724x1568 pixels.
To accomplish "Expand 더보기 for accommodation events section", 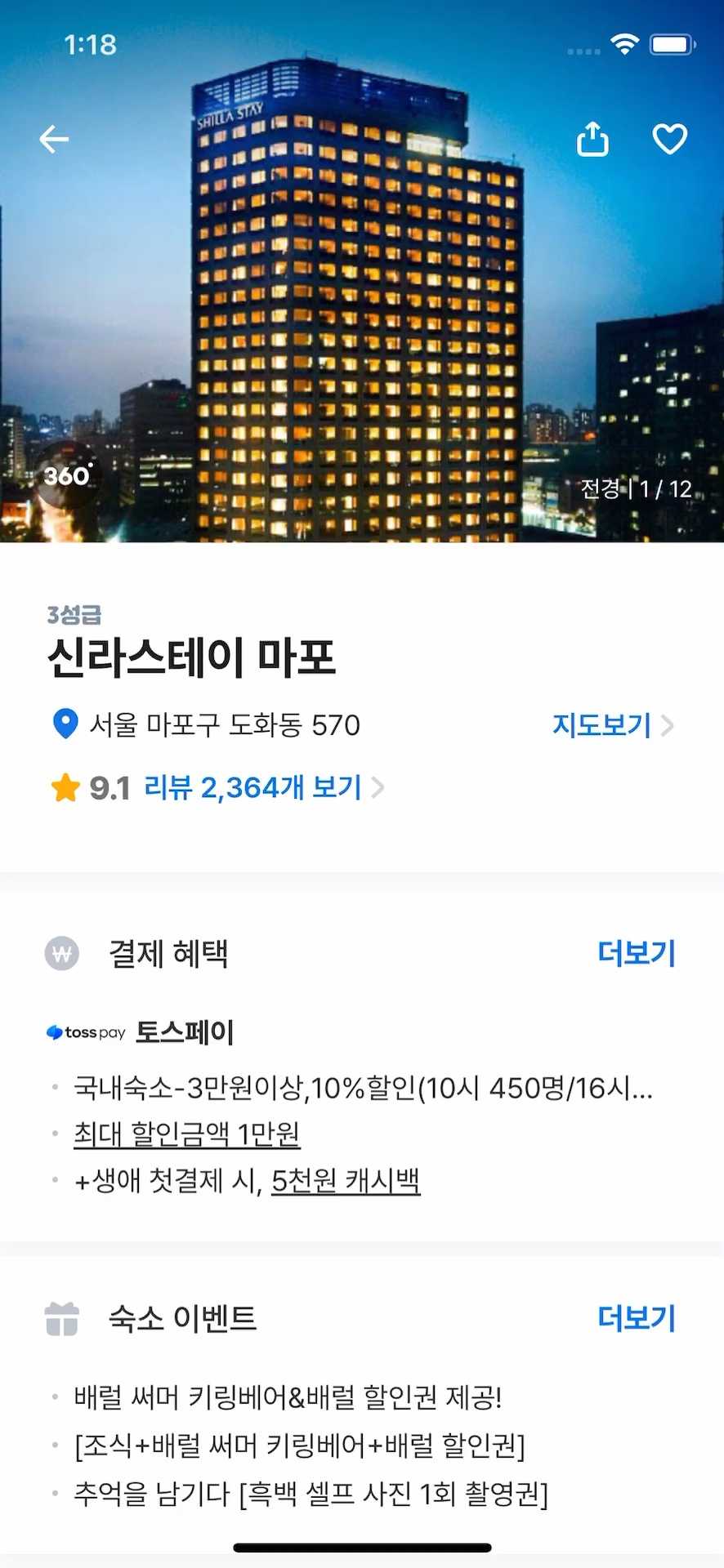I will point(637,1317).
